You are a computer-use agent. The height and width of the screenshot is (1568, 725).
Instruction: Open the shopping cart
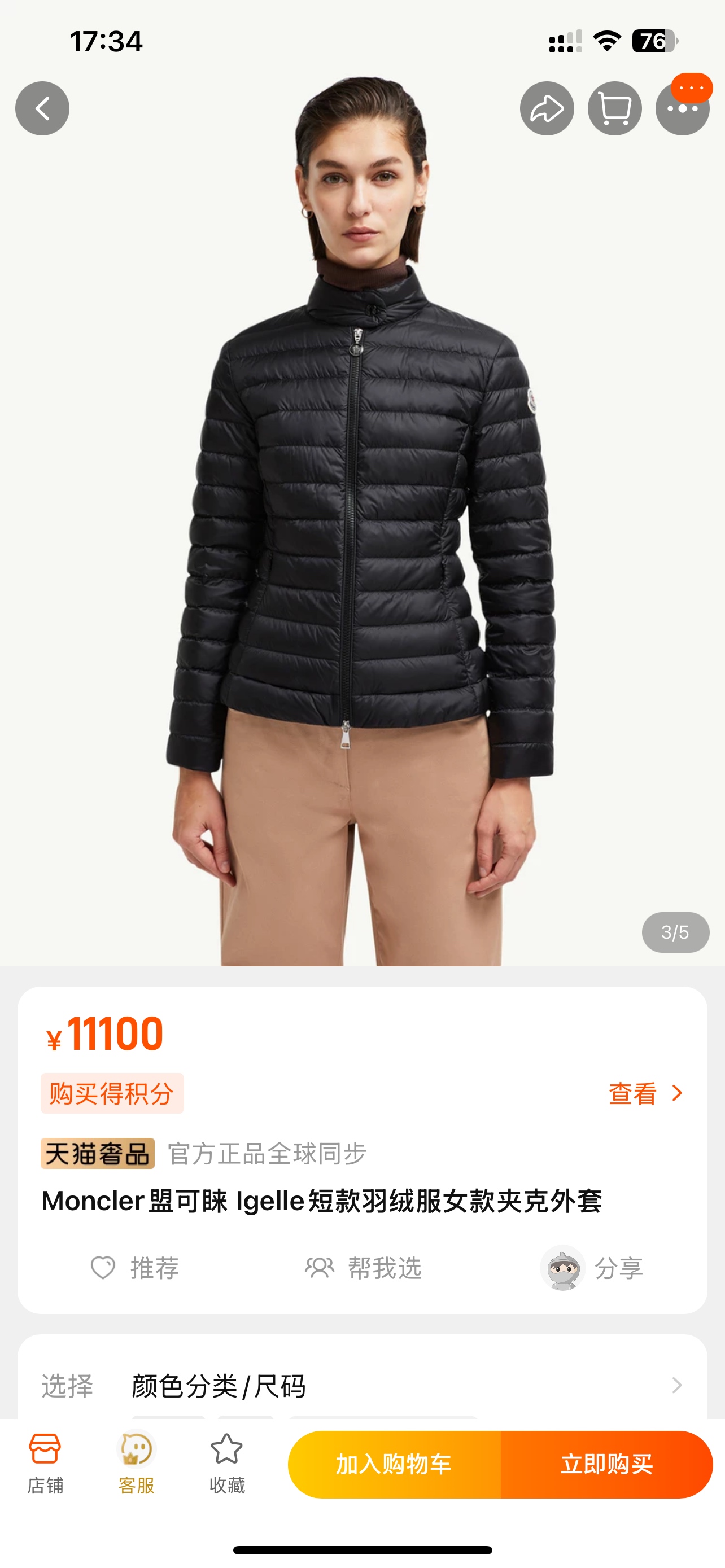[x=614, y=108]
